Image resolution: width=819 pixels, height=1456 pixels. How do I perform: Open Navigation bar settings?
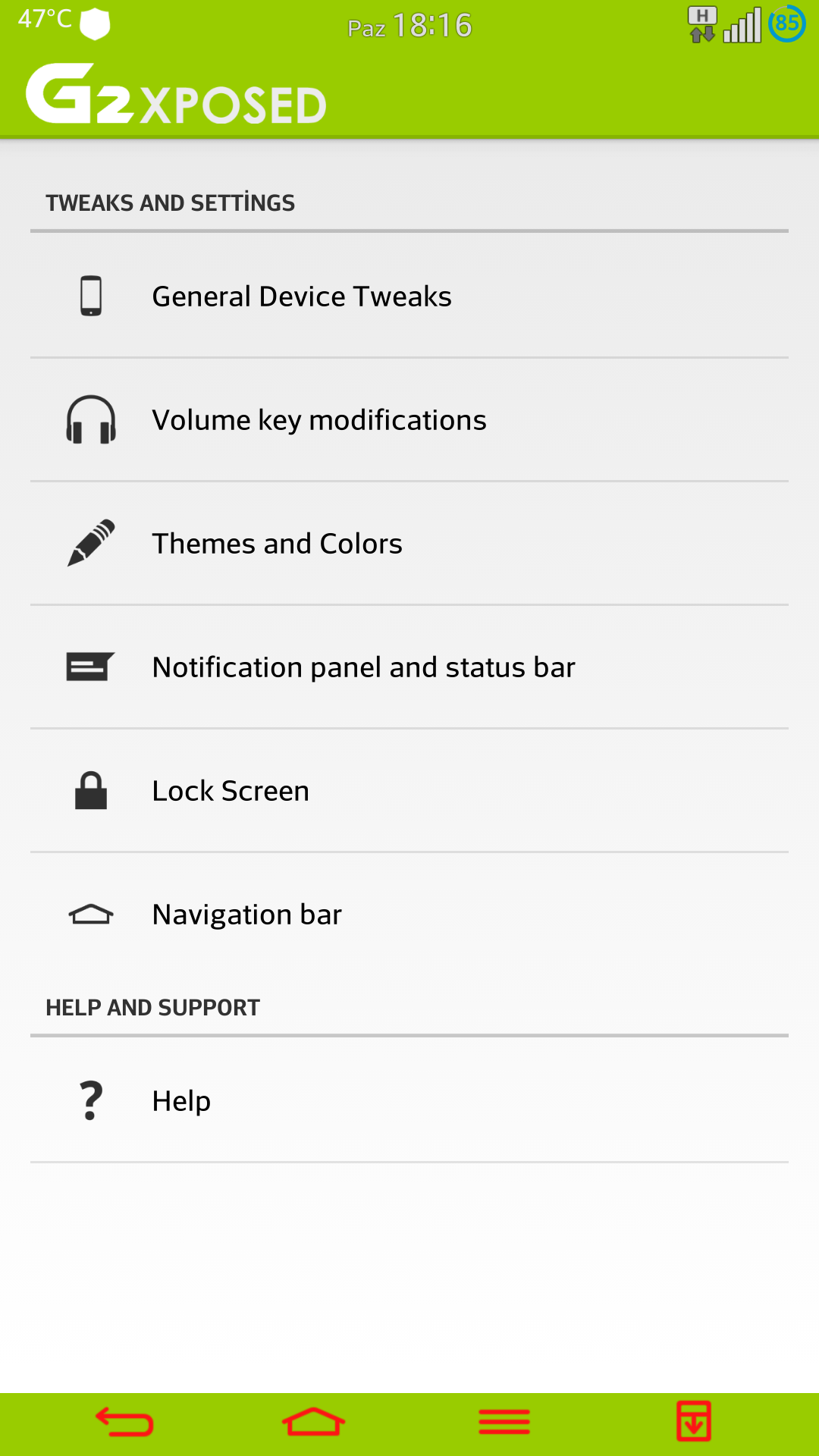point(409,914)
